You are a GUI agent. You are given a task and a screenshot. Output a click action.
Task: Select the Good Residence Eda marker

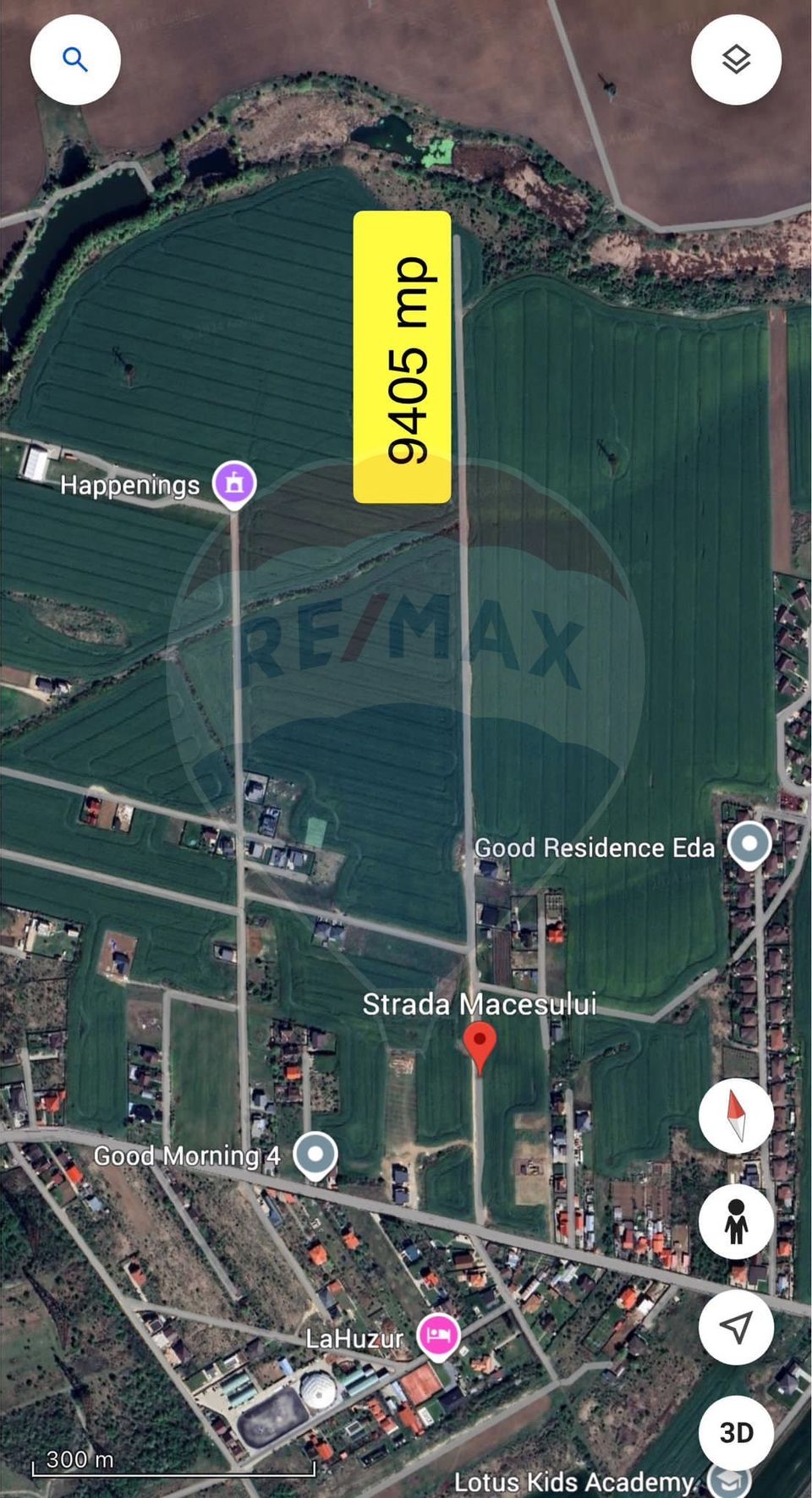coord(749,845)
